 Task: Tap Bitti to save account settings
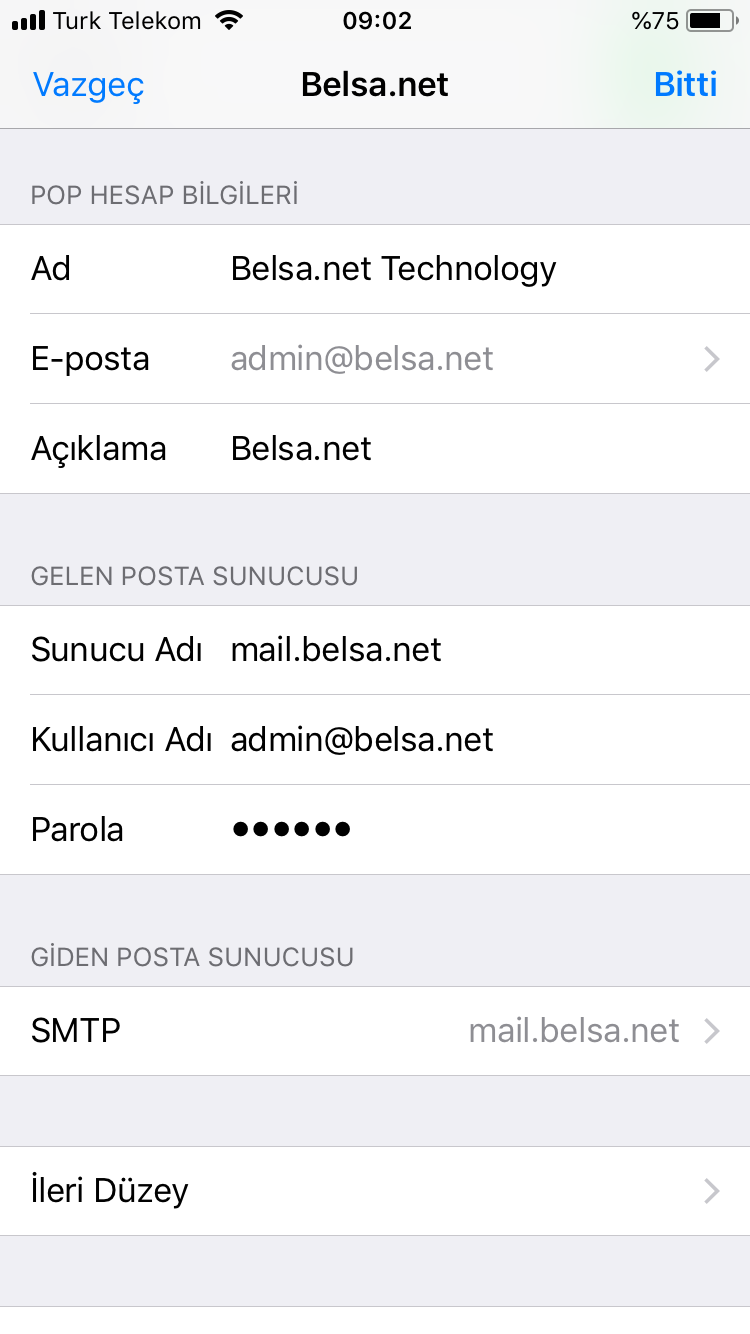[x=685, y=85]
